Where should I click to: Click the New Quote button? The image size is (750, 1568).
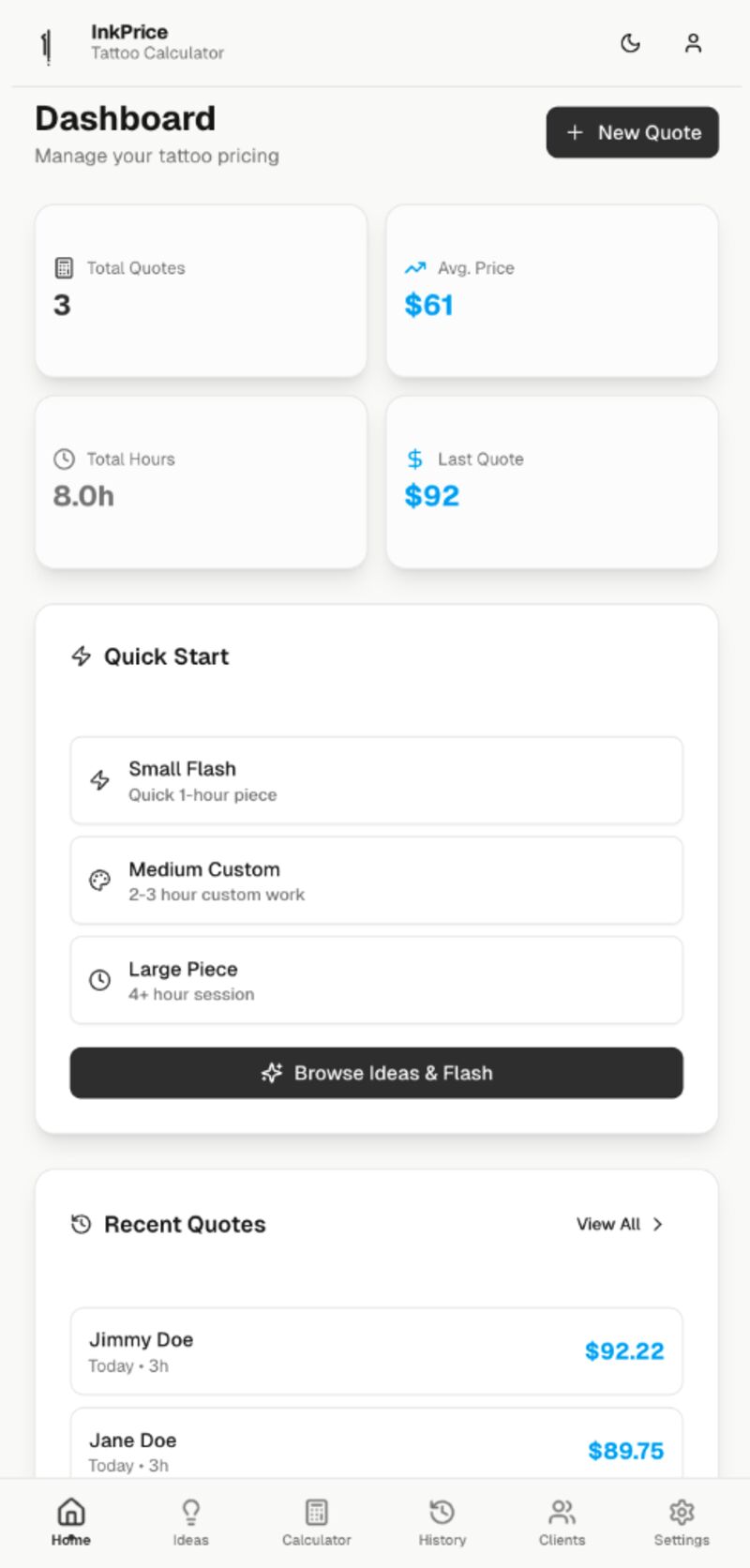(632, 132)
